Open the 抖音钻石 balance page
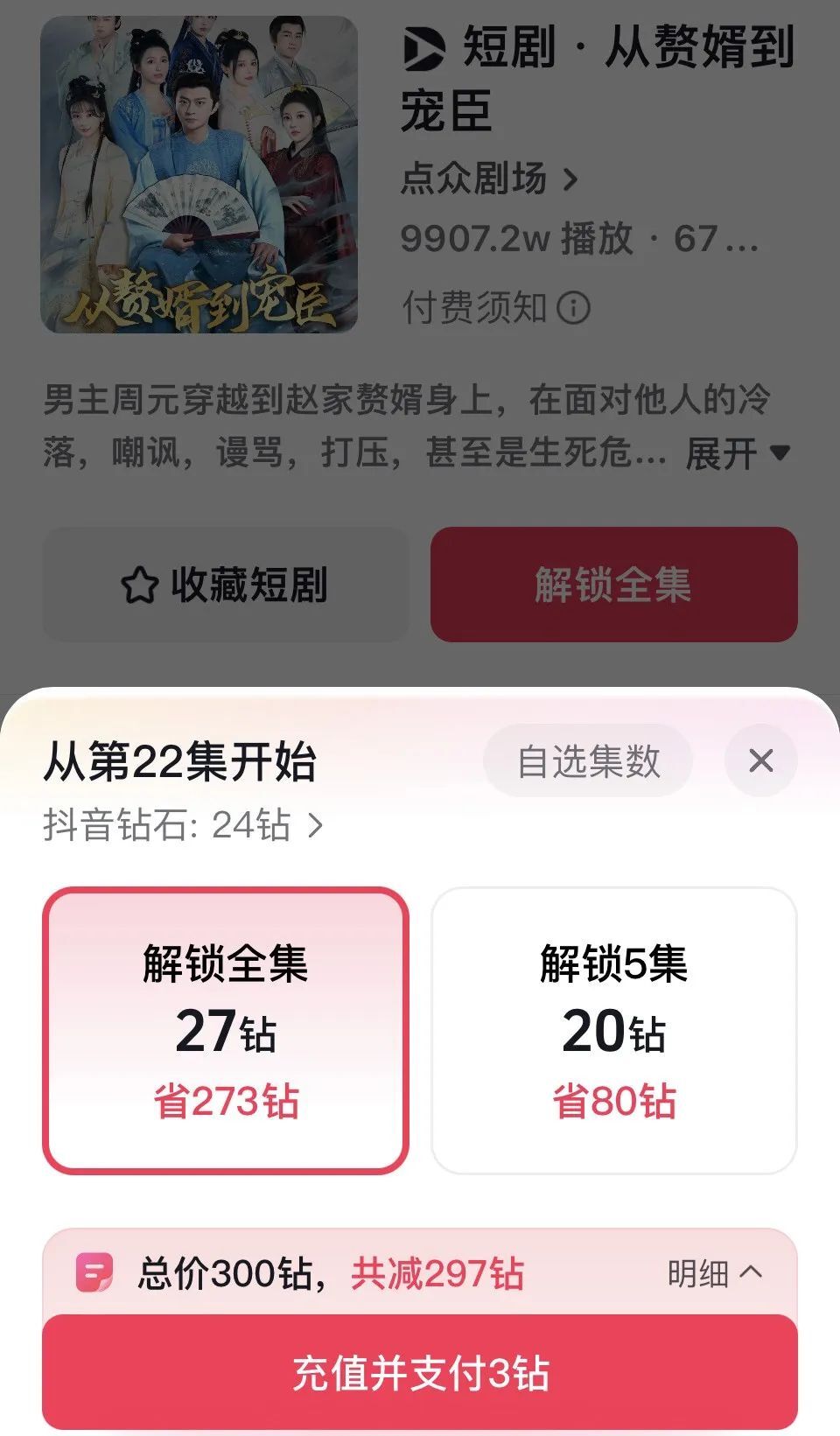The height and width of the screenshot is (1436, 840). [184, 825]
